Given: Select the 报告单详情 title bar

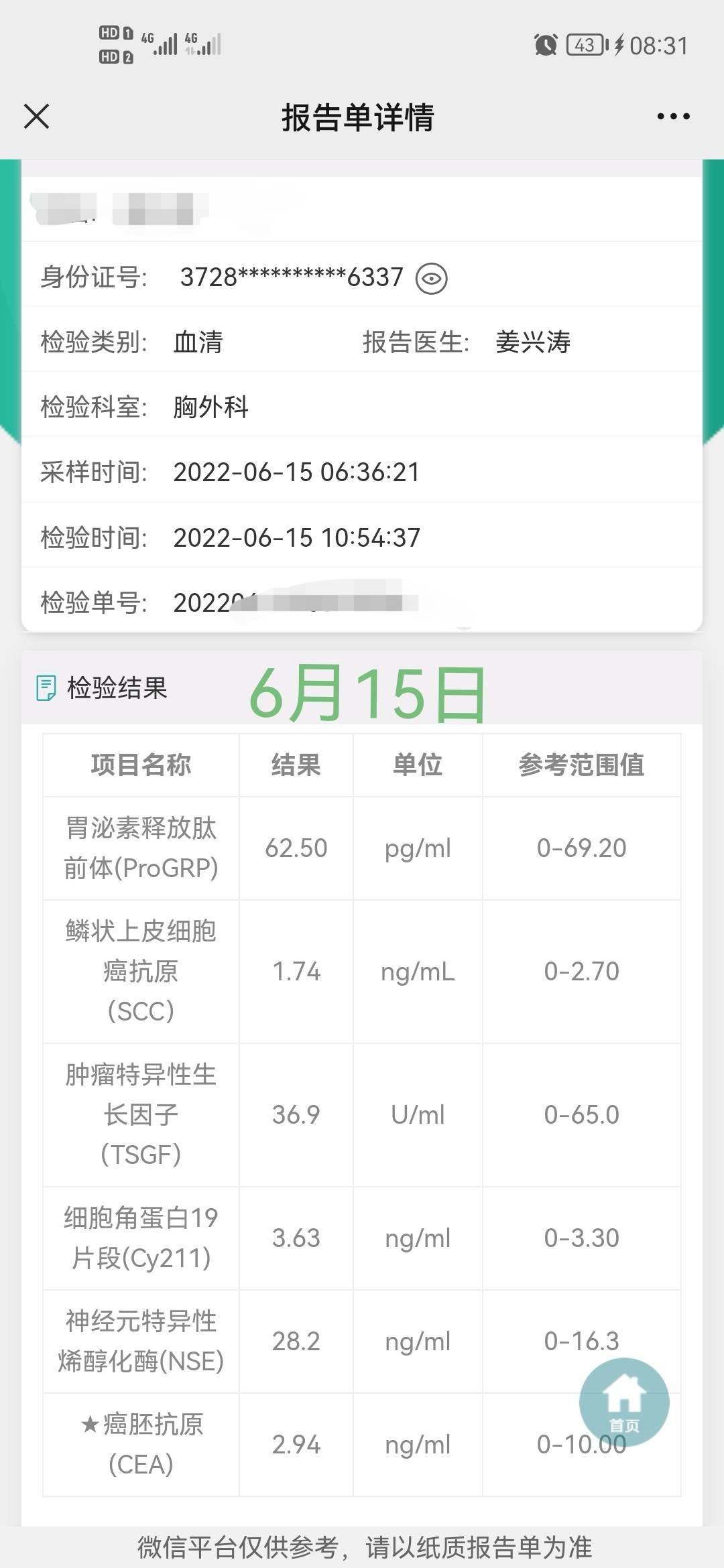Looking at the screenshot, I should pos(360,116).
